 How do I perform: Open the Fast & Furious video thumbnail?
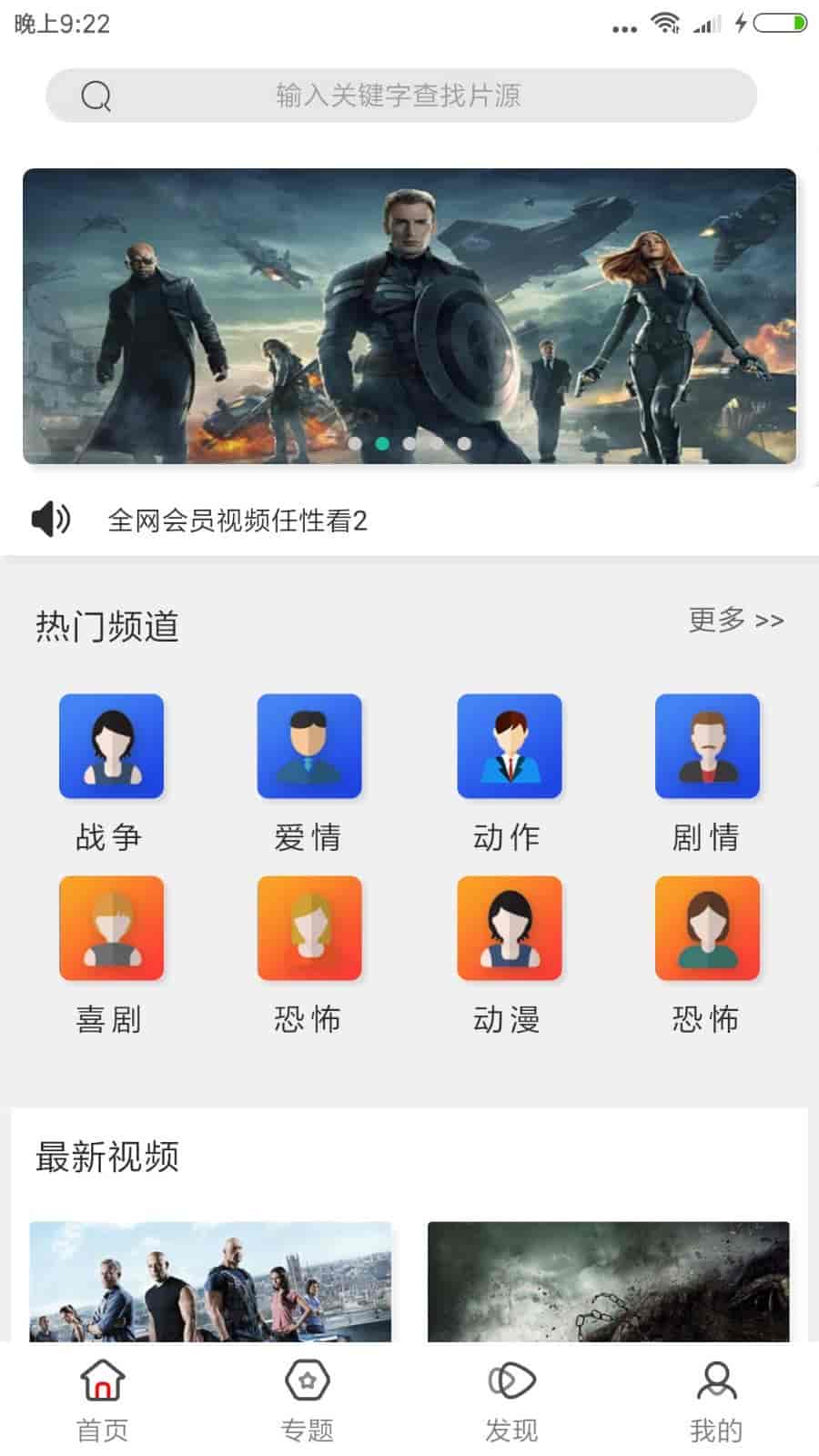(x=210, y=1281)
